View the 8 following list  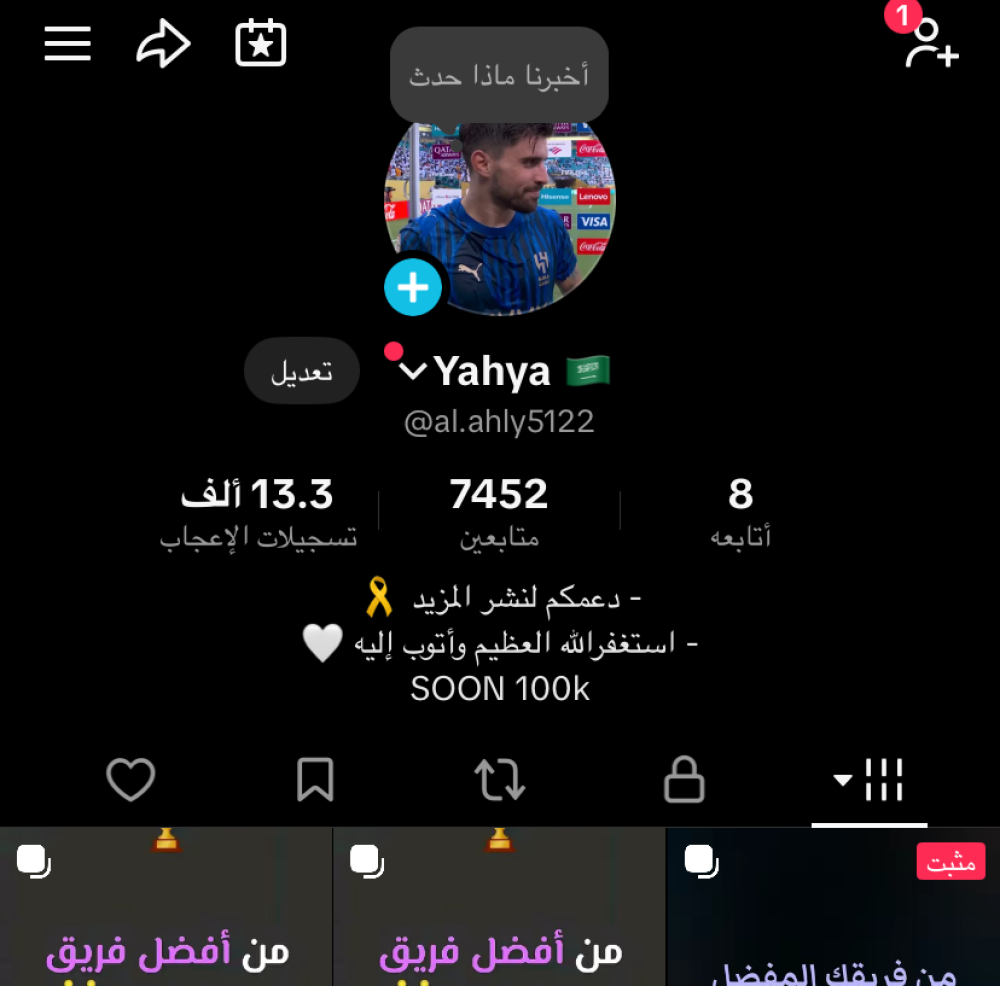click(740, 510)
